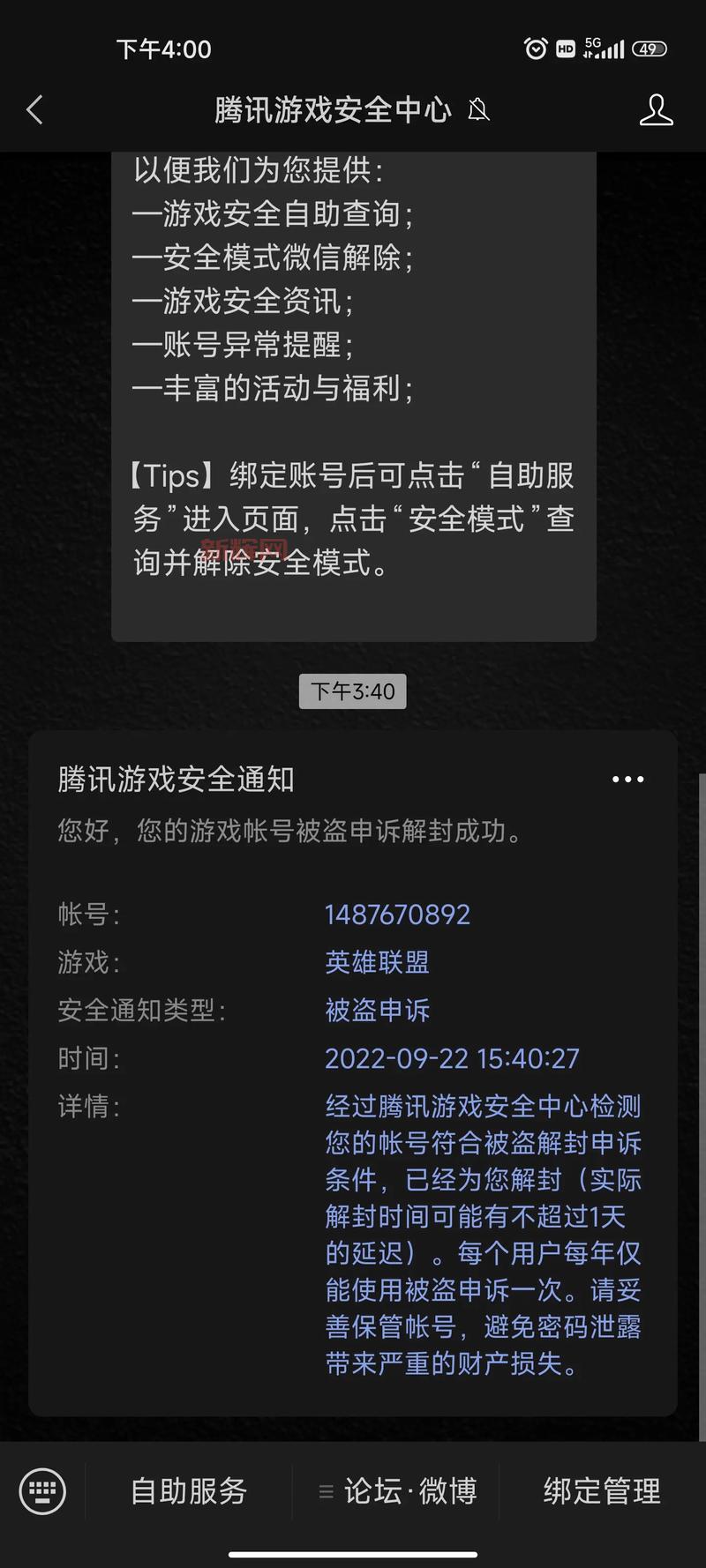Click the account number link 1487670892

click(x=398, y=915)
